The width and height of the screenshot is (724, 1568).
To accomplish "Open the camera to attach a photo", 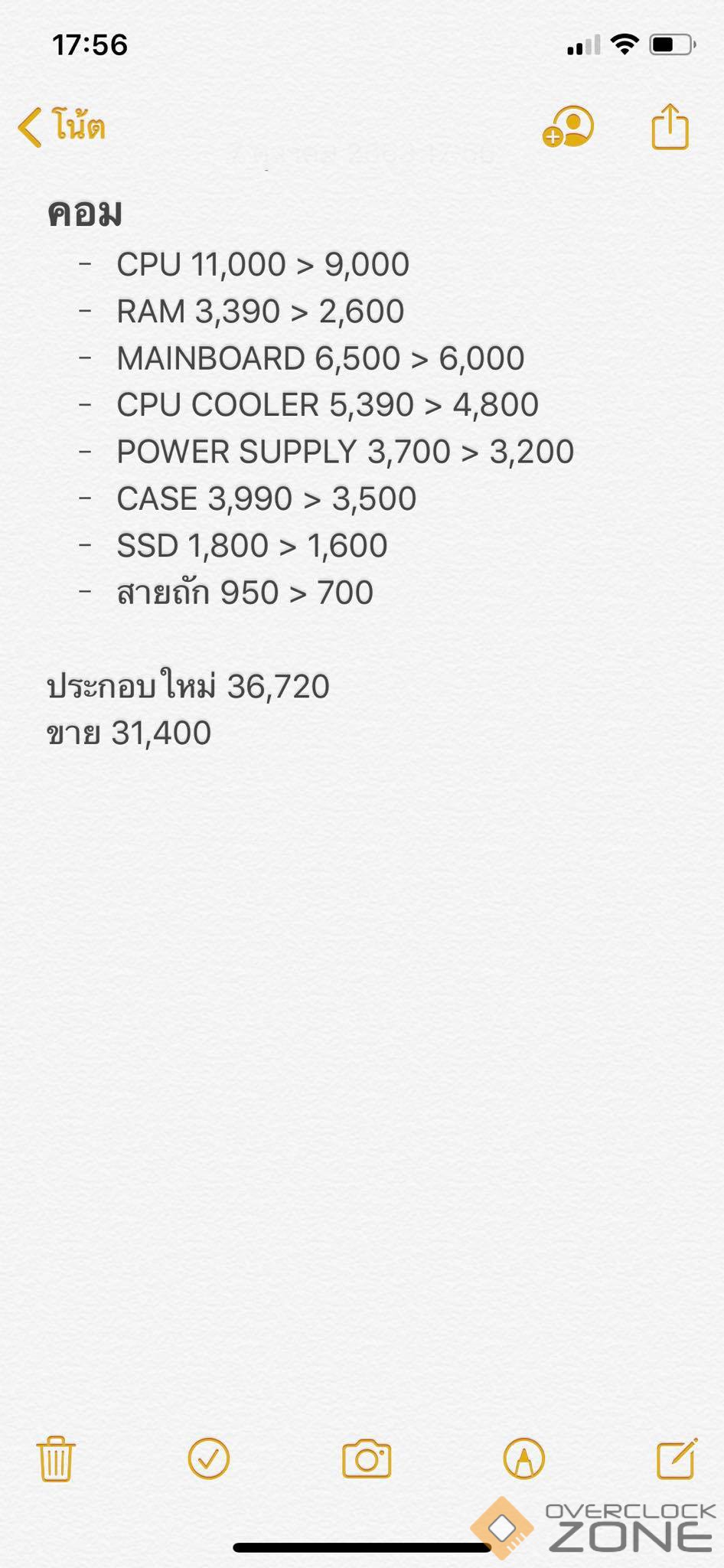I will (367, 1459).
